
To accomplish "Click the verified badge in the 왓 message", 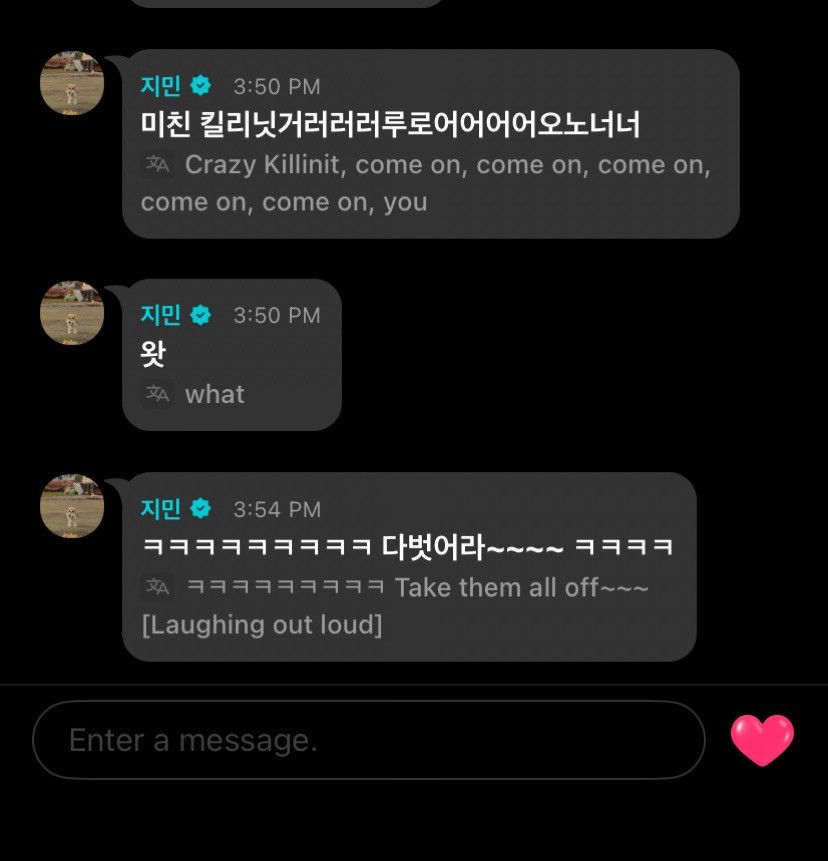I will (x=203, y=315).
